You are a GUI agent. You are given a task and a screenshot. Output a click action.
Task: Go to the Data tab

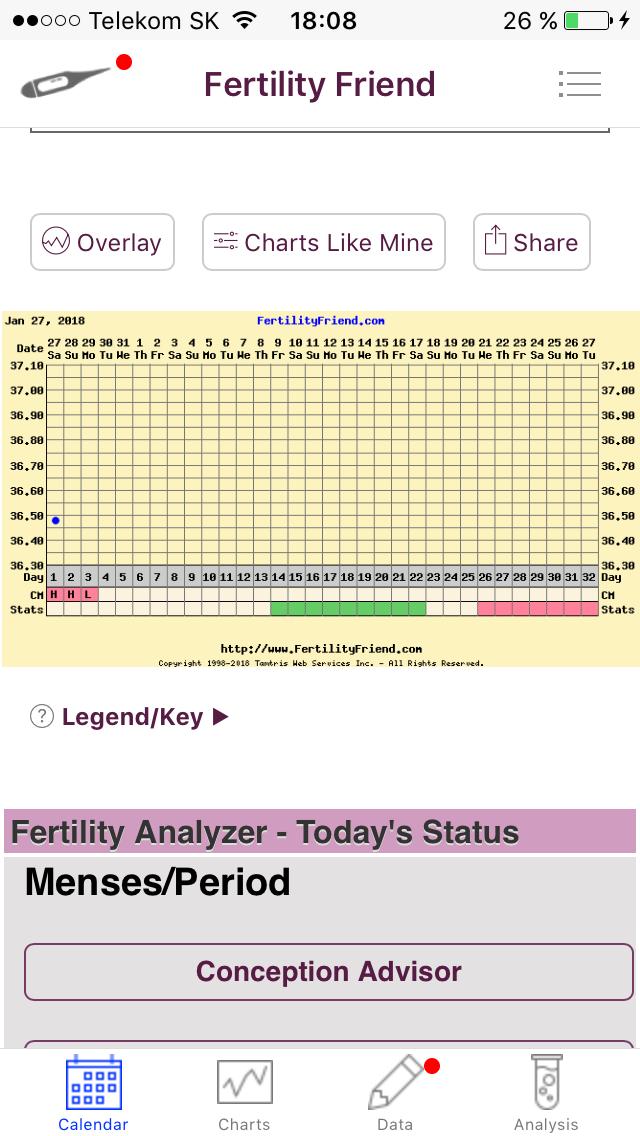pyautogui.click(x=397, y=1093)
